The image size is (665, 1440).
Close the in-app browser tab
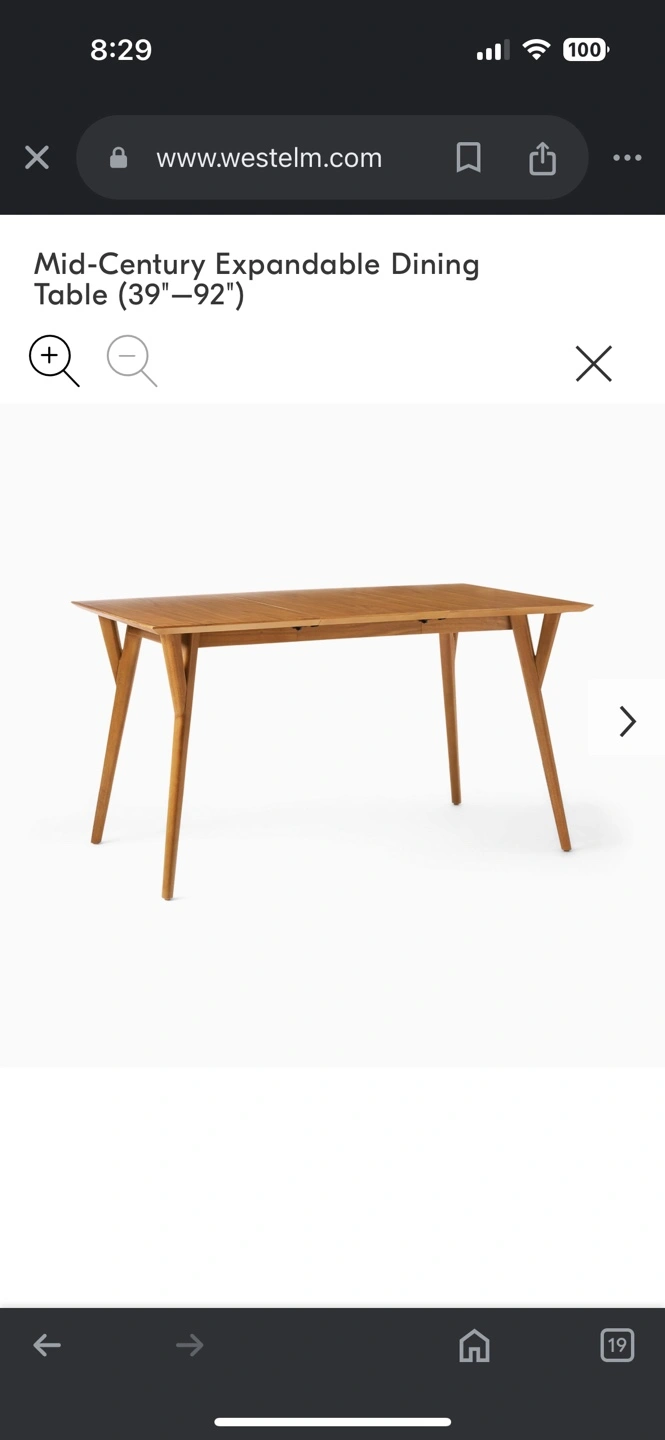pos(37,158)
